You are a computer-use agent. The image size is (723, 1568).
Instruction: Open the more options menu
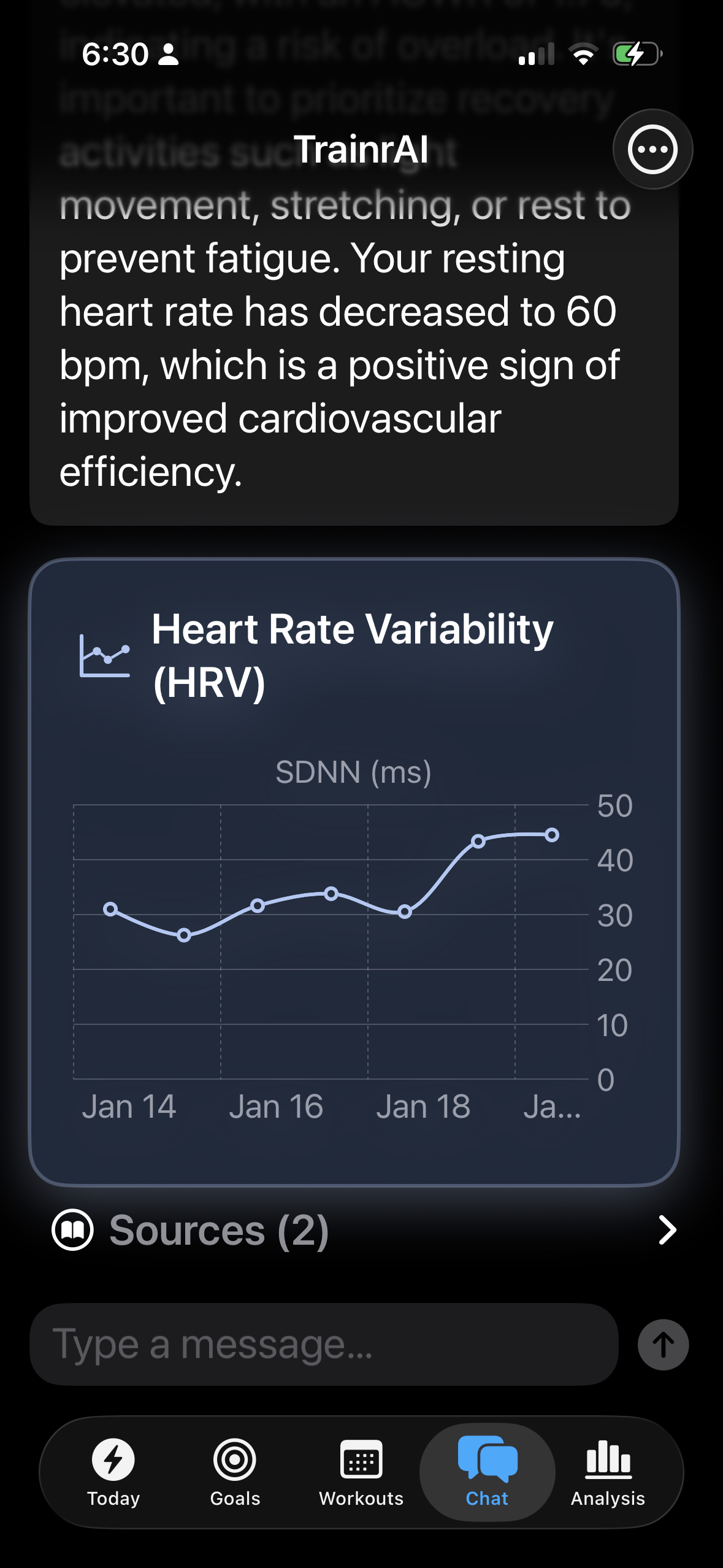652,149
